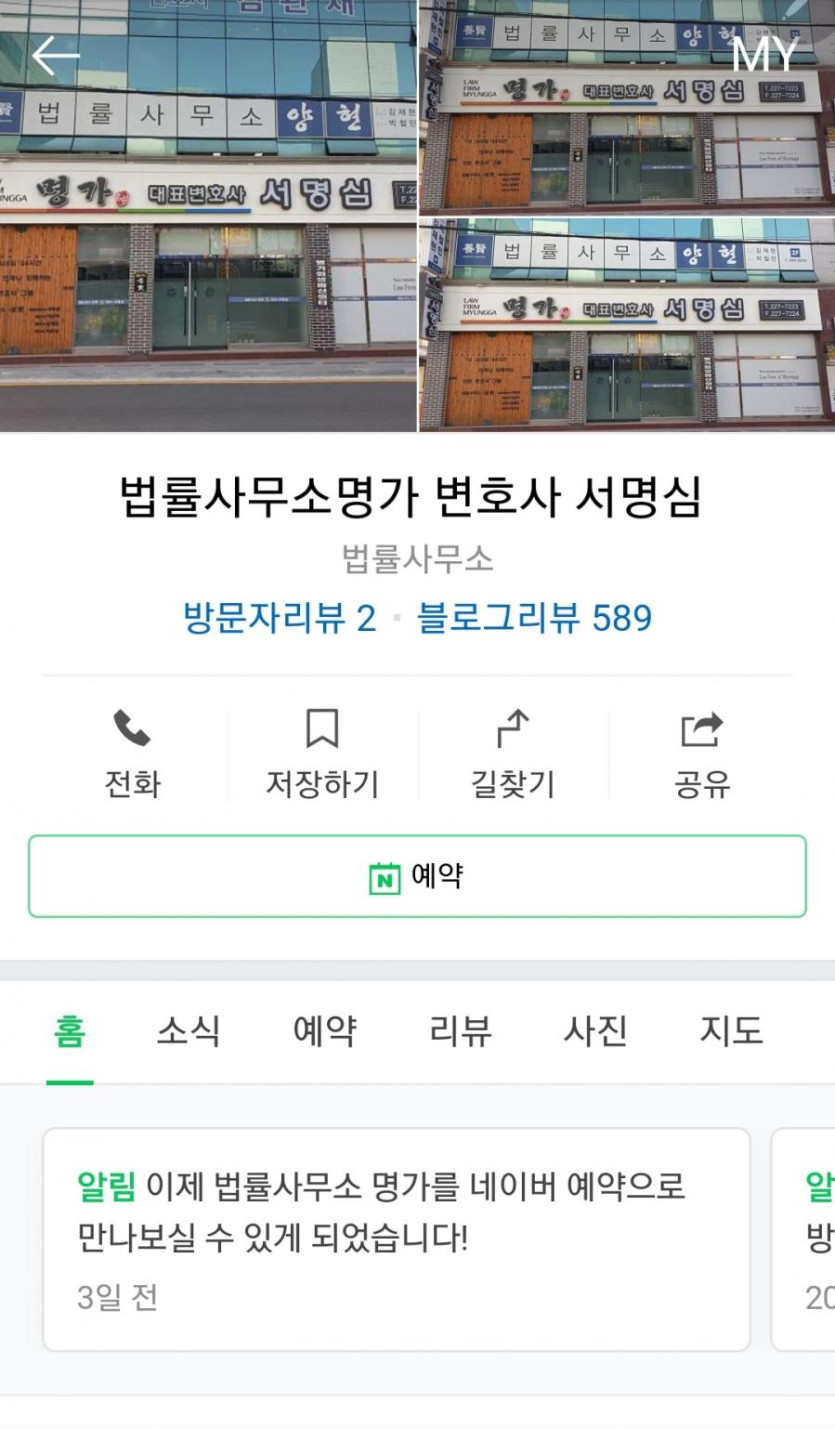Switch to the 리뷰 tab
The width and height of the screenshot is (835, 1429).
coord(460,1031)
